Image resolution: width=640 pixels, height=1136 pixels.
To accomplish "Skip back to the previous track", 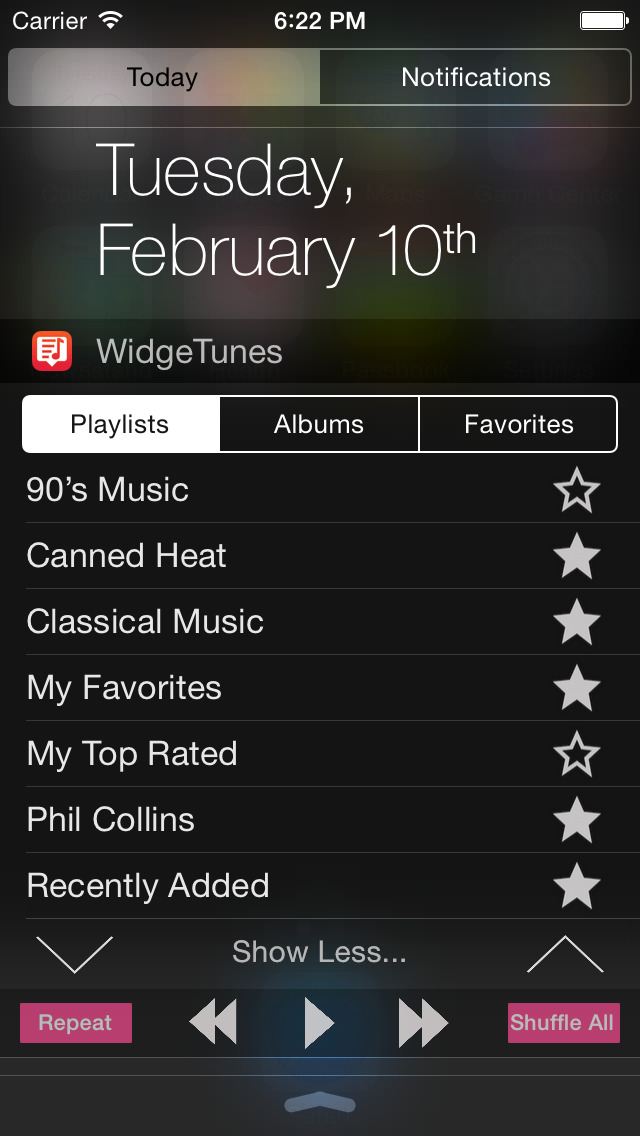I will 213,1023.
